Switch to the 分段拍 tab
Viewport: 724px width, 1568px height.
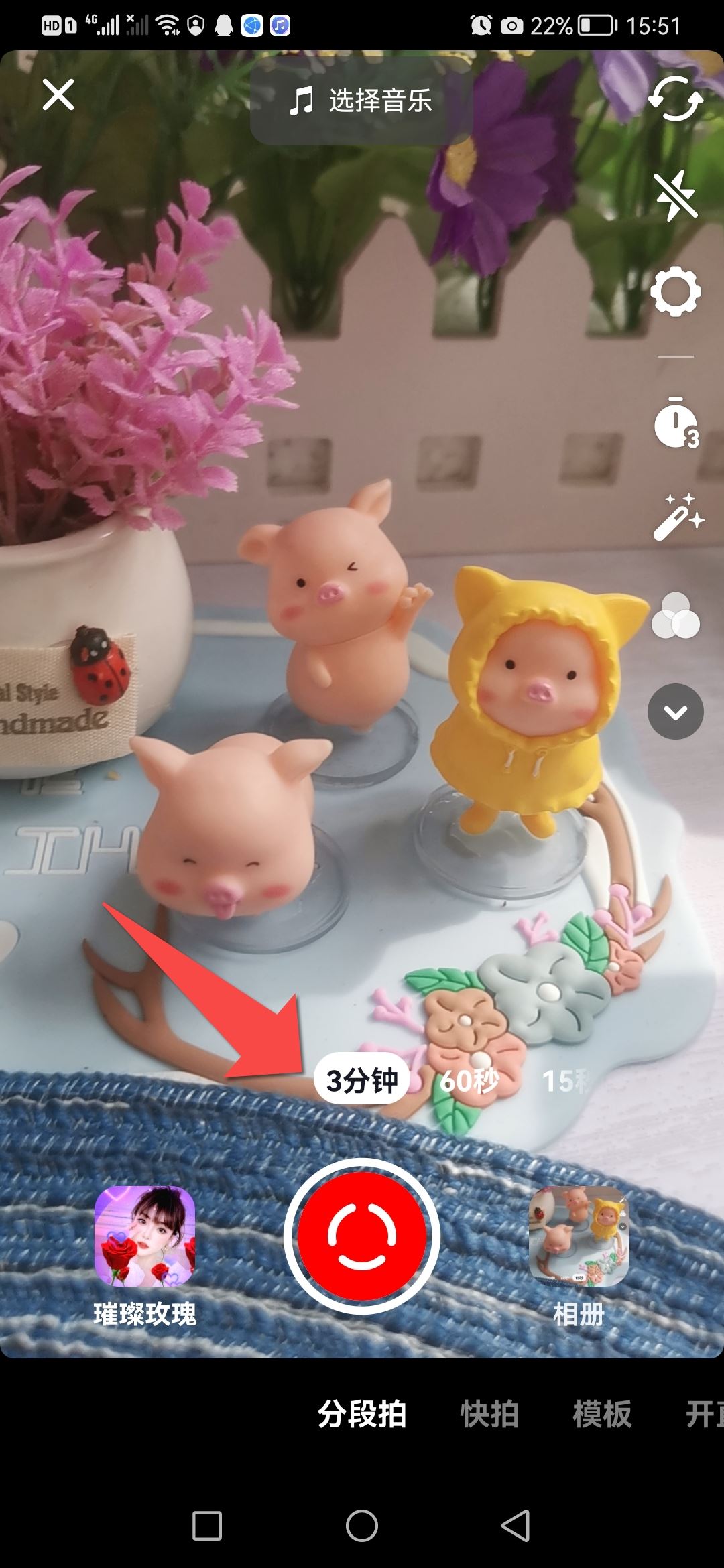click(361, 1414)
